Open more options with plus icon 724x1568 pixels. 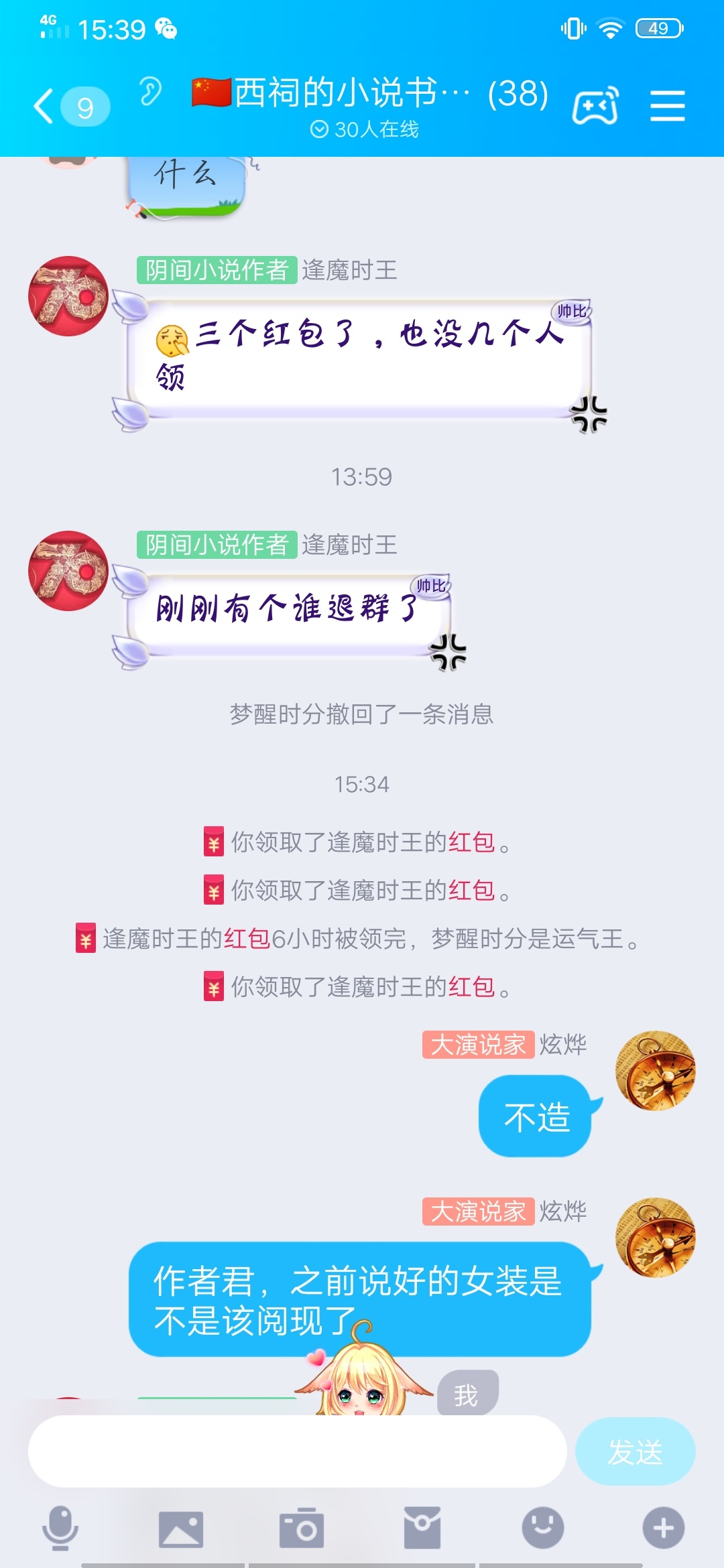click(664, 1528)
